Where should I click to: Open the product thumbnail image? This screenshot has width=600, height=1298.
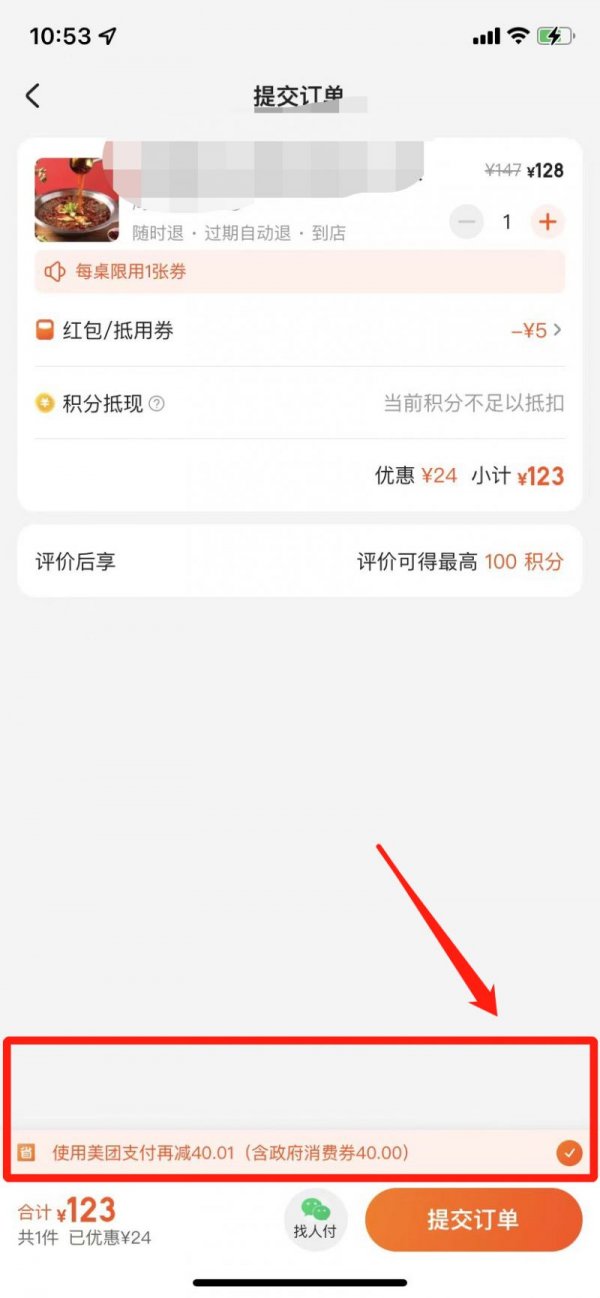(x=76, y=200)
